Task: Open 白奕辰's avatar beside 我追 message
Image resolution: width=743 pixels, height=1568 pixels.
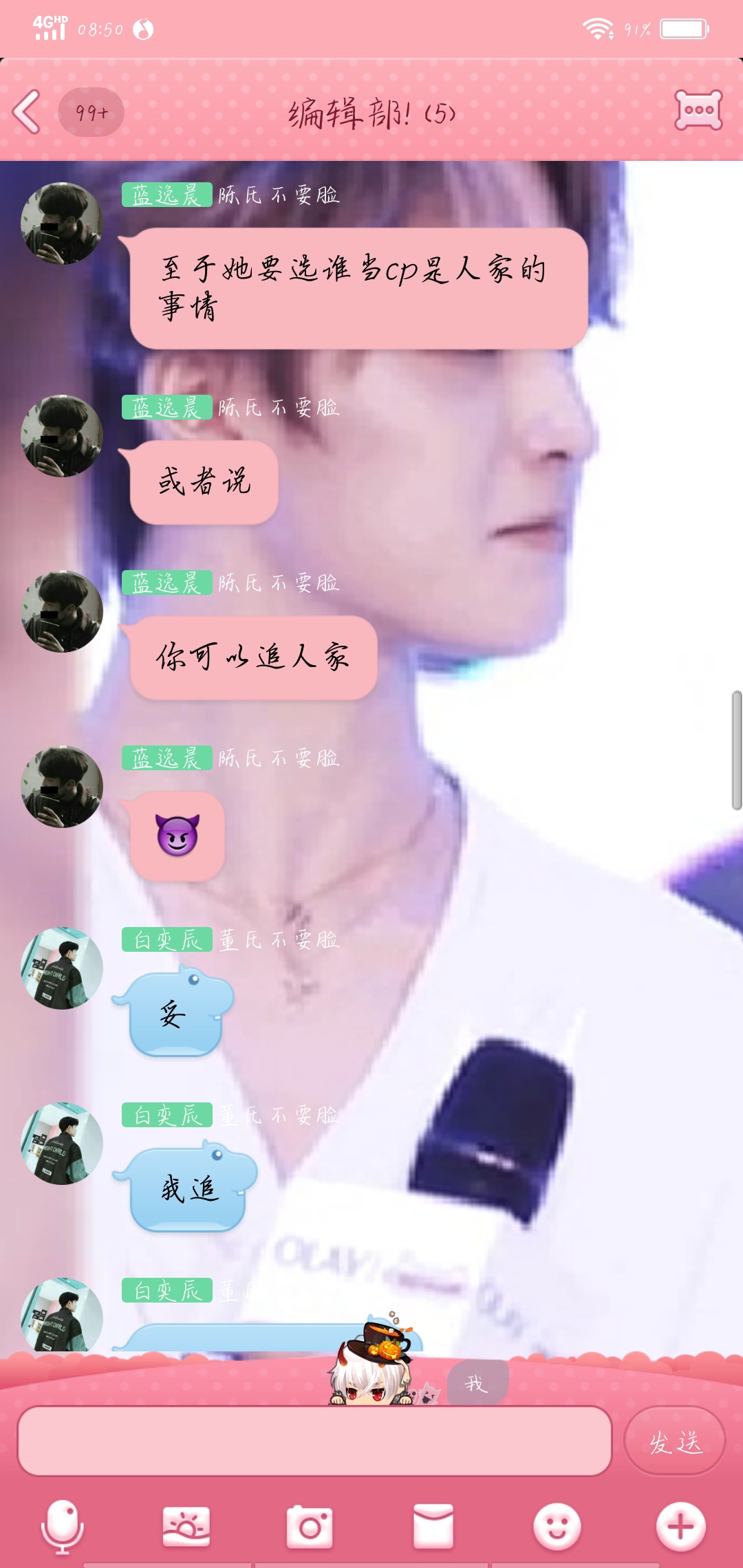Action: pyautogui.click(x=62, y=1144)
